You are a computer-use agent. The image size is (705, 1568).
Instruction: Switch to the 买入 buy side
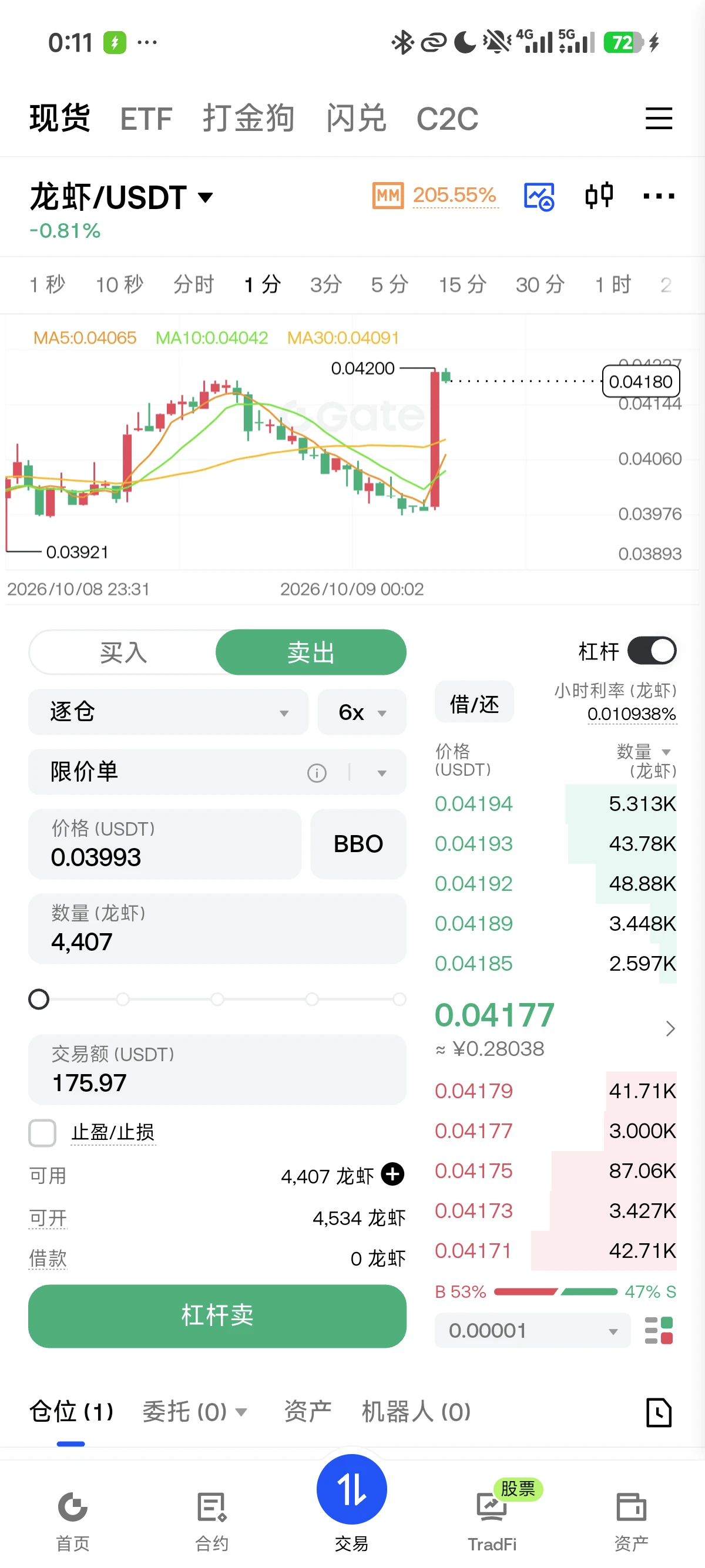point(123,652)
